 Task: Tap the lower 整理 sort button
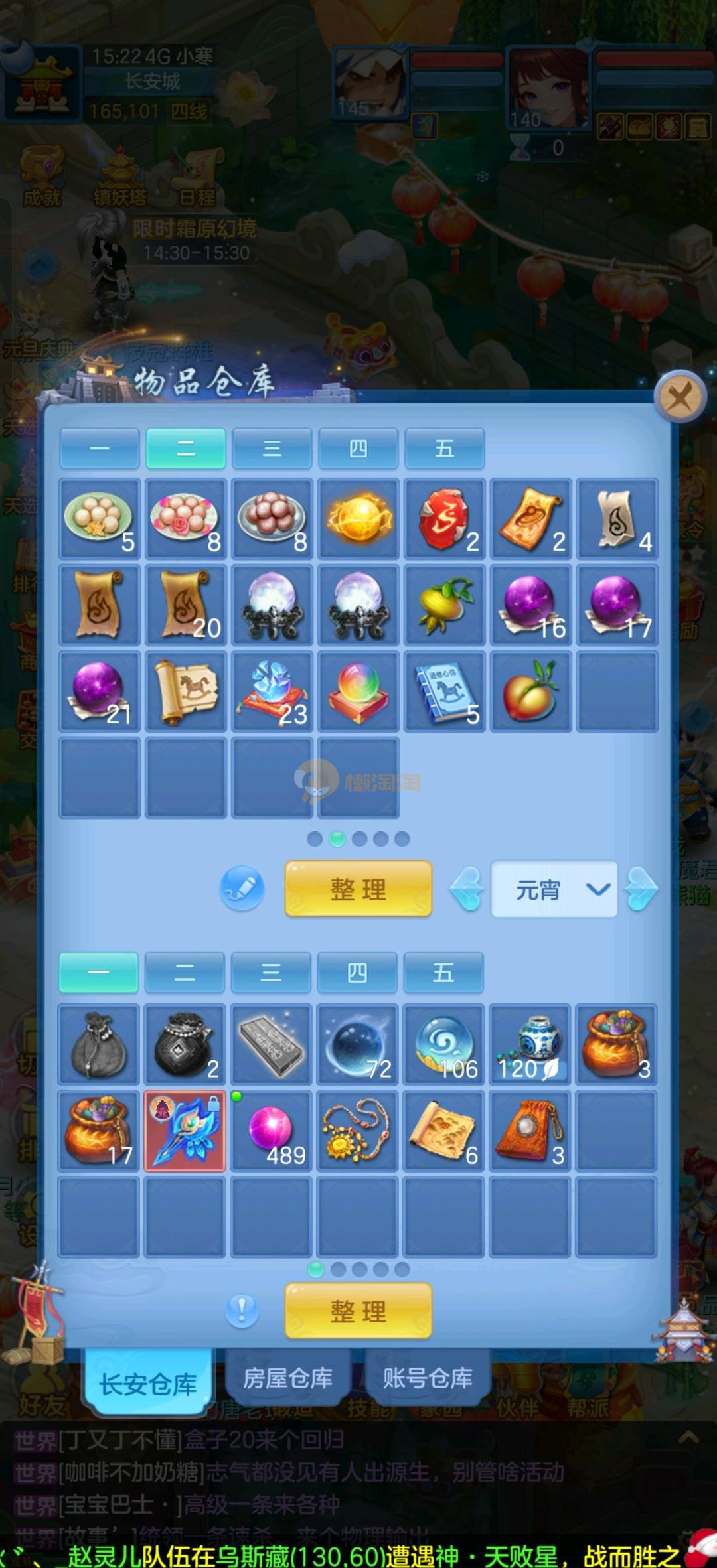[358, 1311]
